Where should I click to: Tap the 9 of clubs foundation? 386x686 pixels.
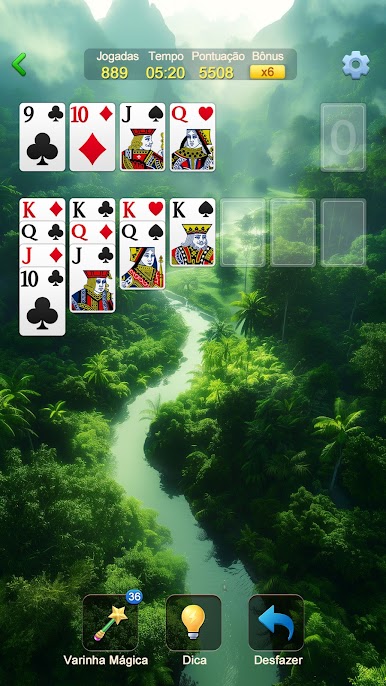42,137
